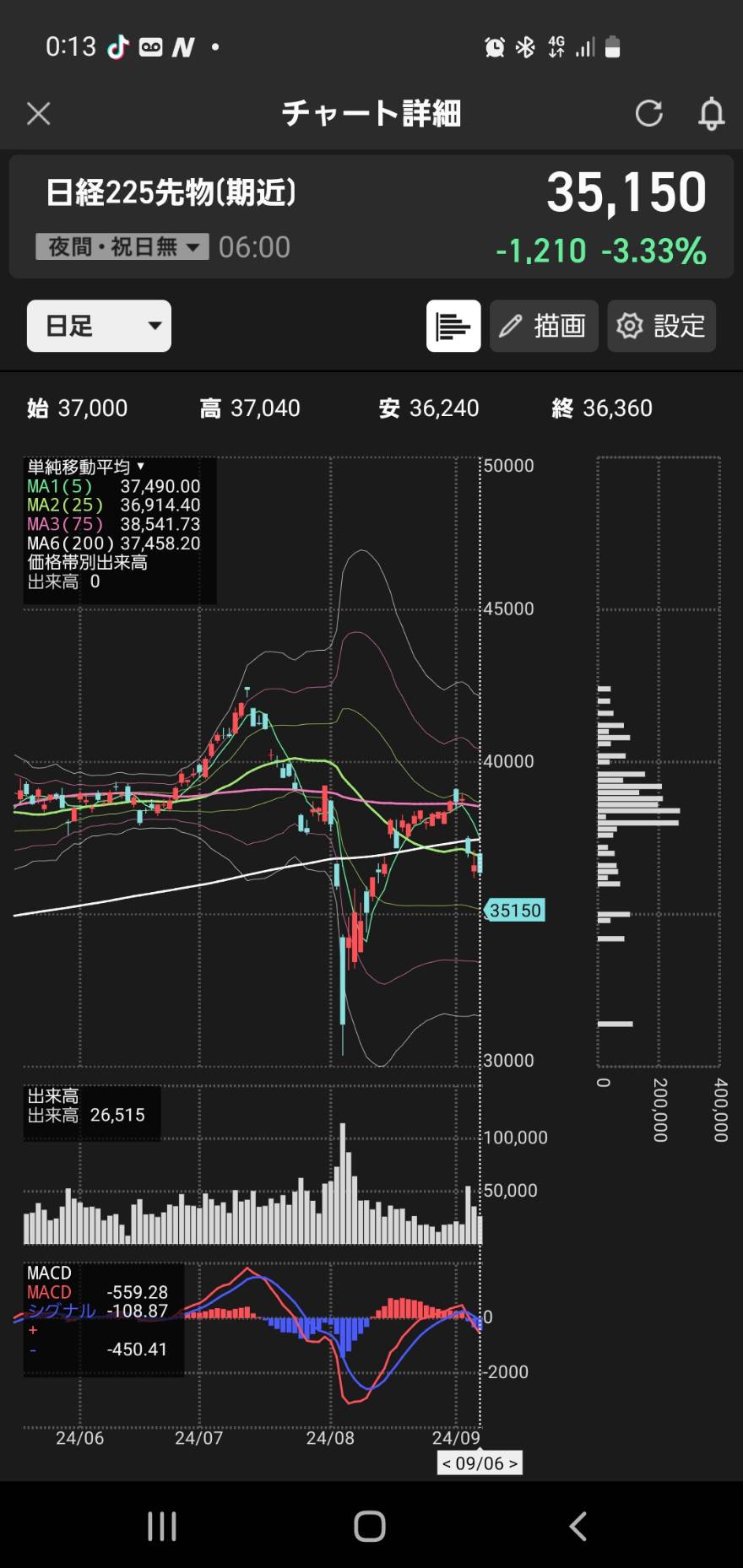Go to the system home screen
Screen dimensions: 743x1568
click(x=370, y=1526)
